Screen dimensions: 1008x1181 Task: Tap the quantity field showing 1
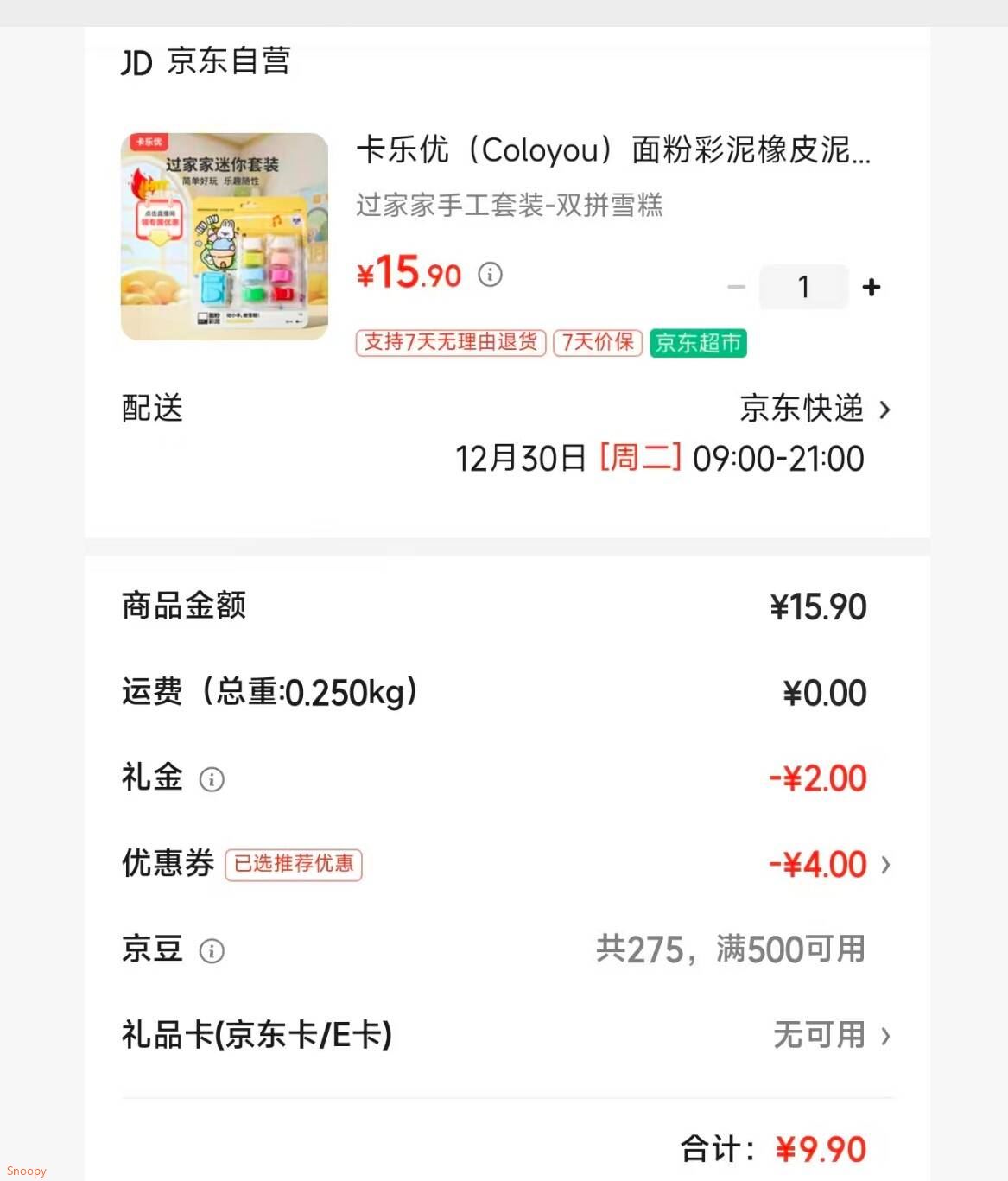(803, 287)
